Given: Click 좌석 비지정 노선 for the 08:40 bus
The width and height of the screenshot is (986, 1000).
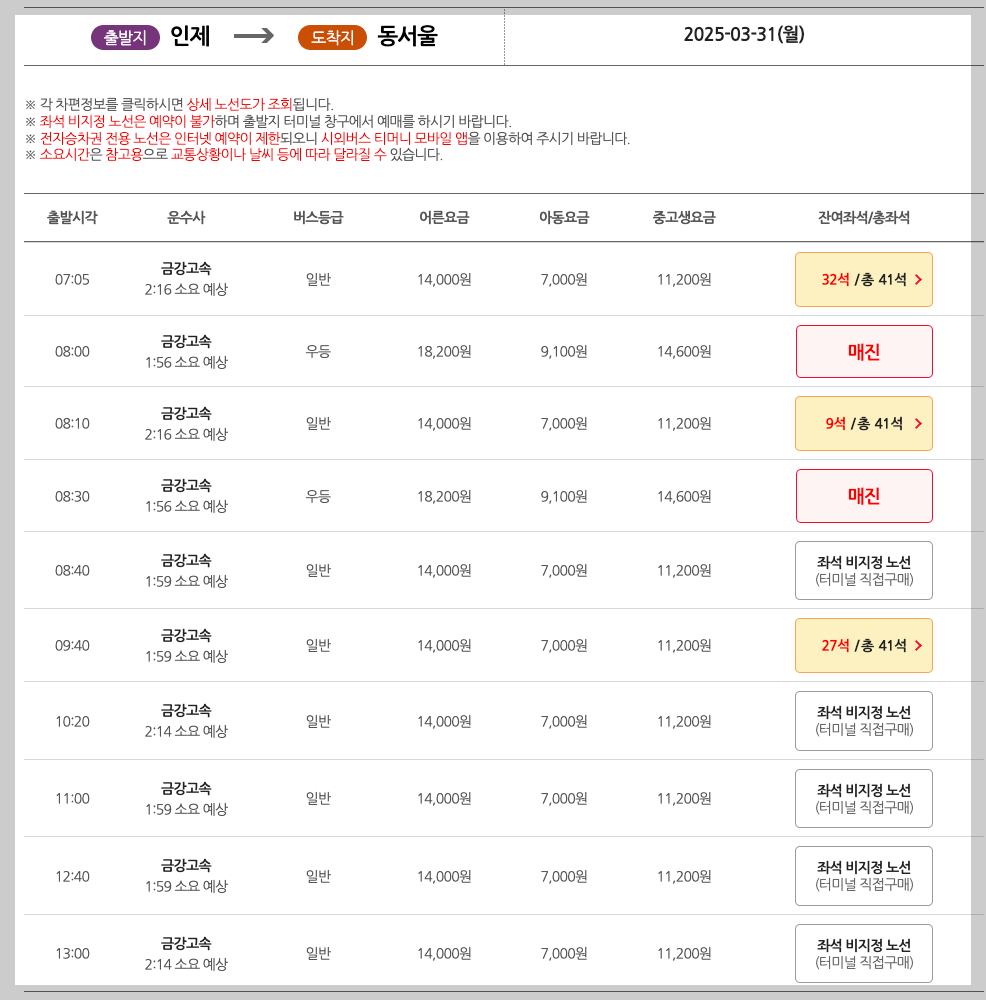Looking at the screenshot, I should (863, 570).
